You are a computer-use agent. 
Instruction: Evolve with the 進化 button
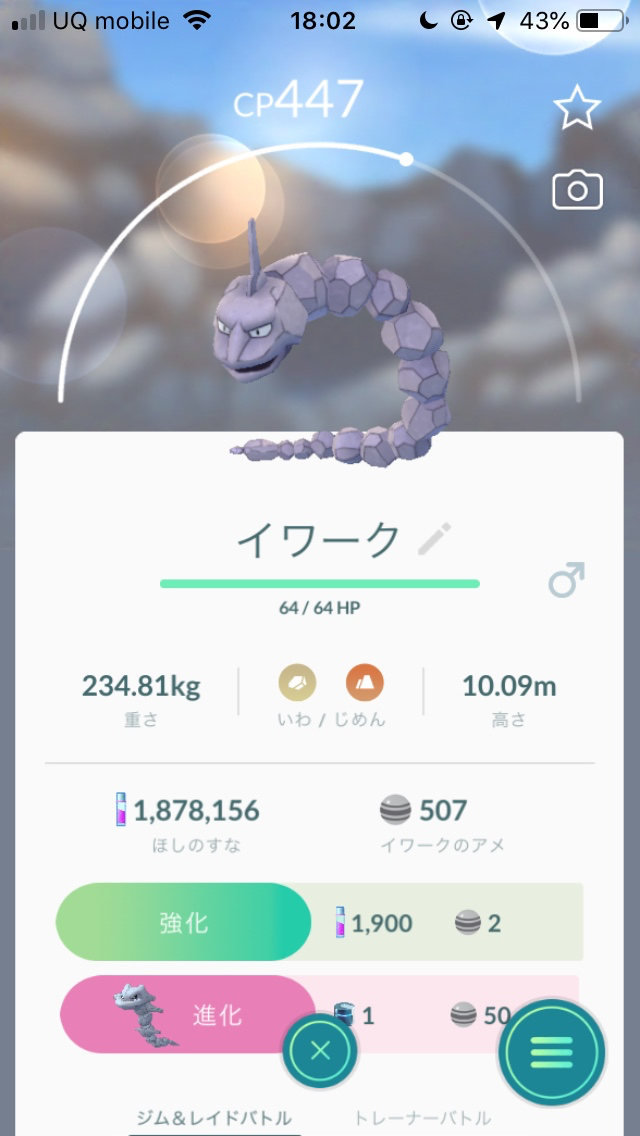pos(188,1014)
